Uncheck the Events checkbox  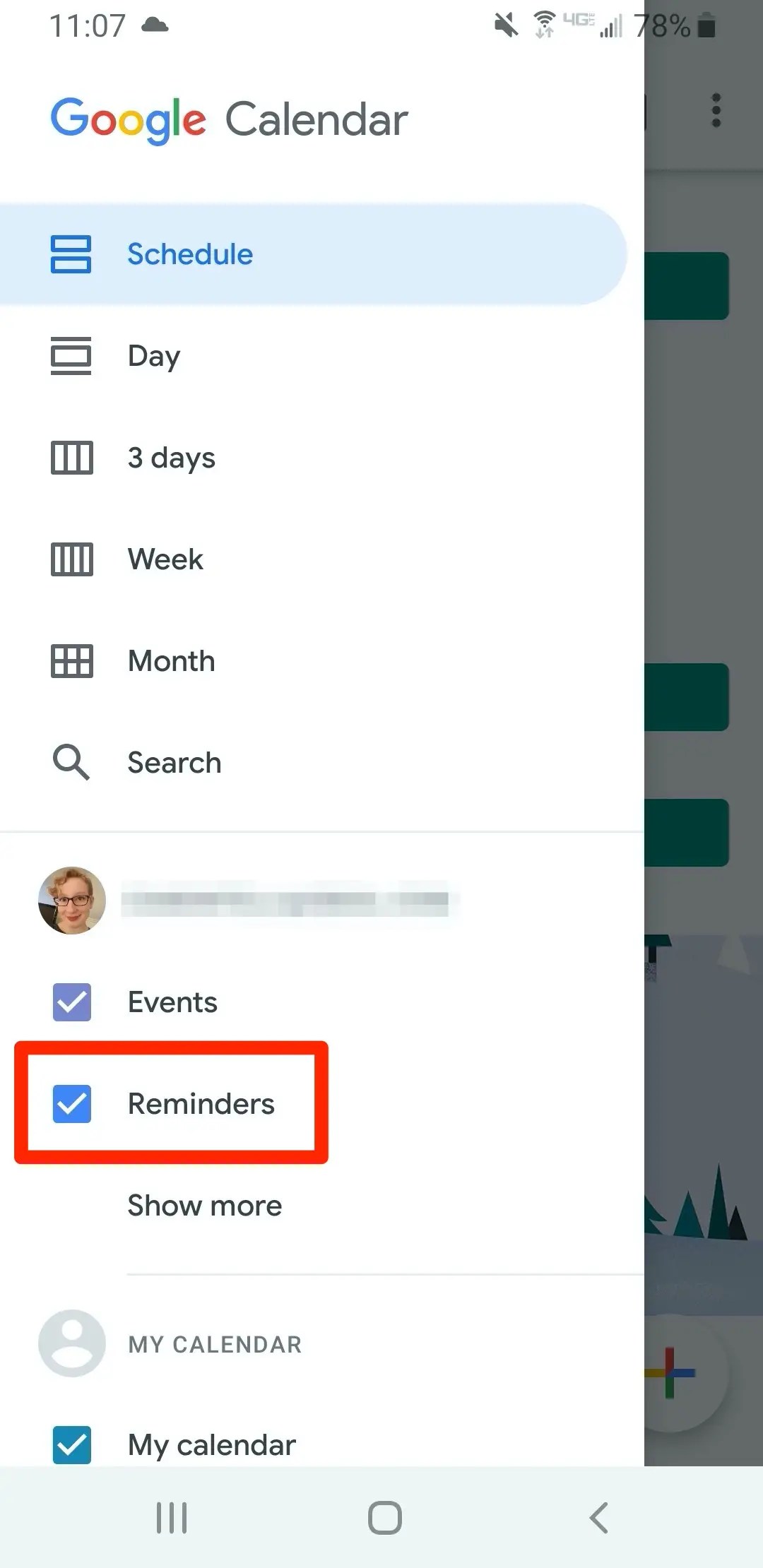pyautogui.click(x=72, y=1002)
